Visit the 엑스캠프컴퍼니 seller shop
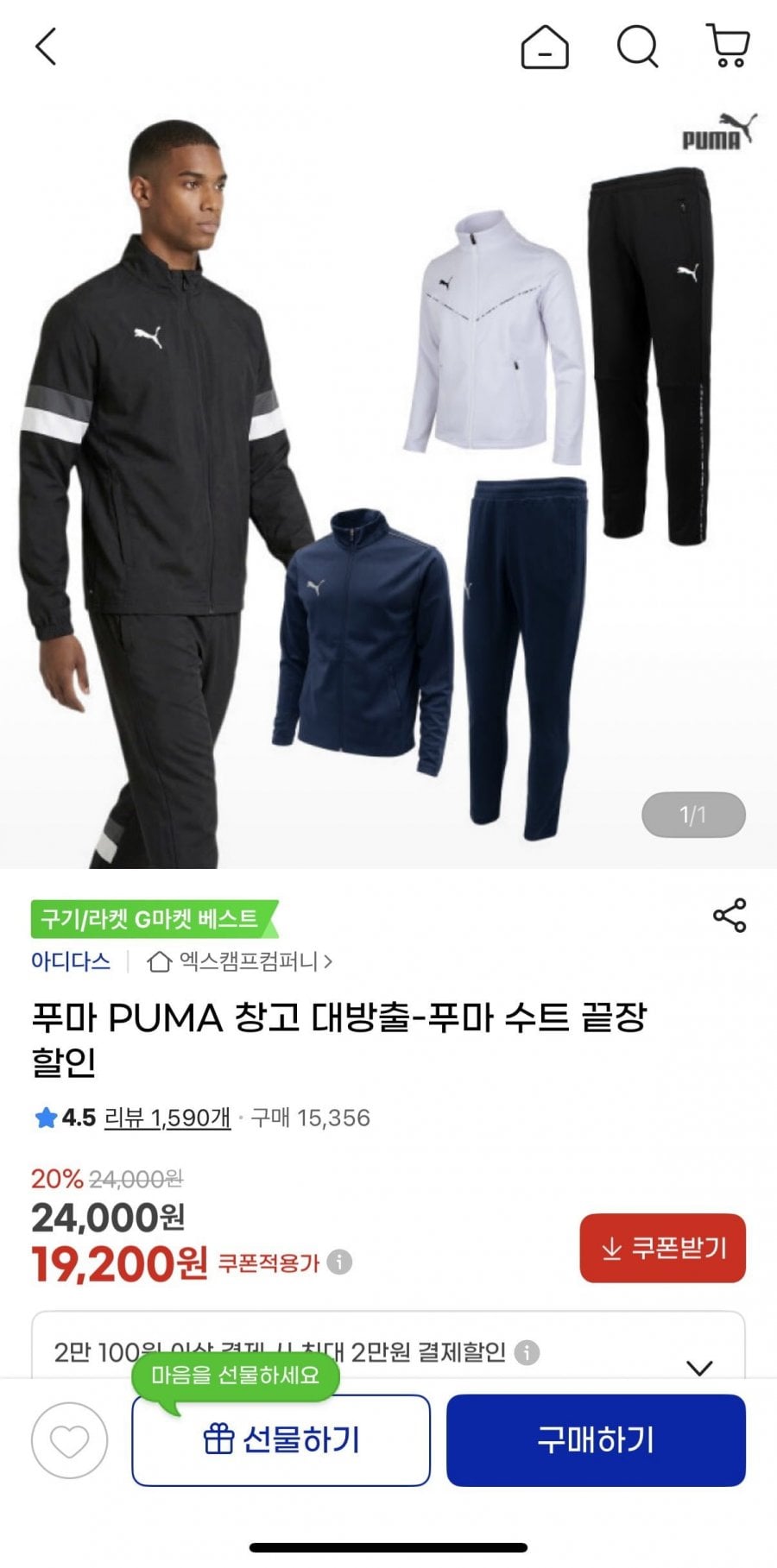 (240, 961)
